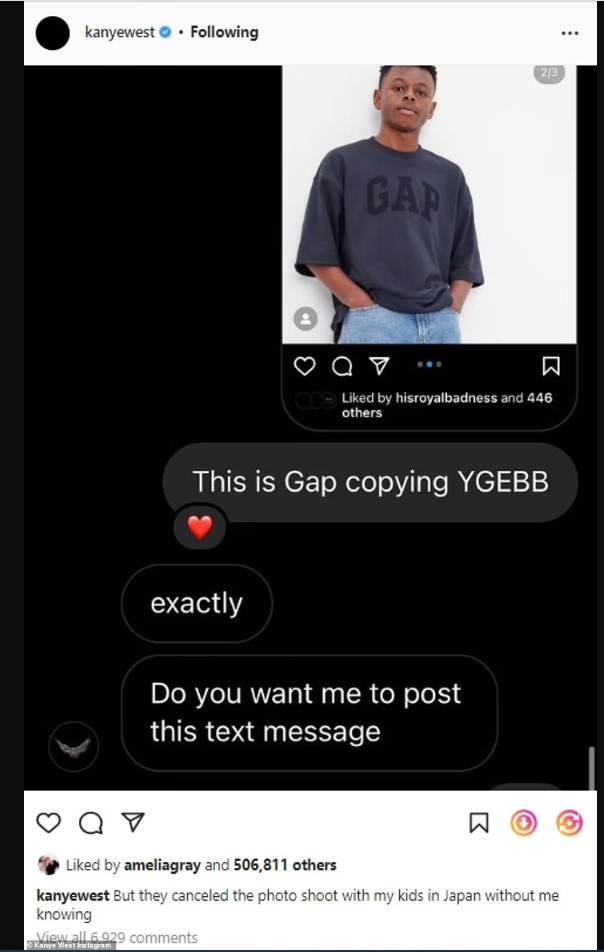604x952 pixels.
Task: Save the post with the bookmark icon
Action: tap(479, 822)
